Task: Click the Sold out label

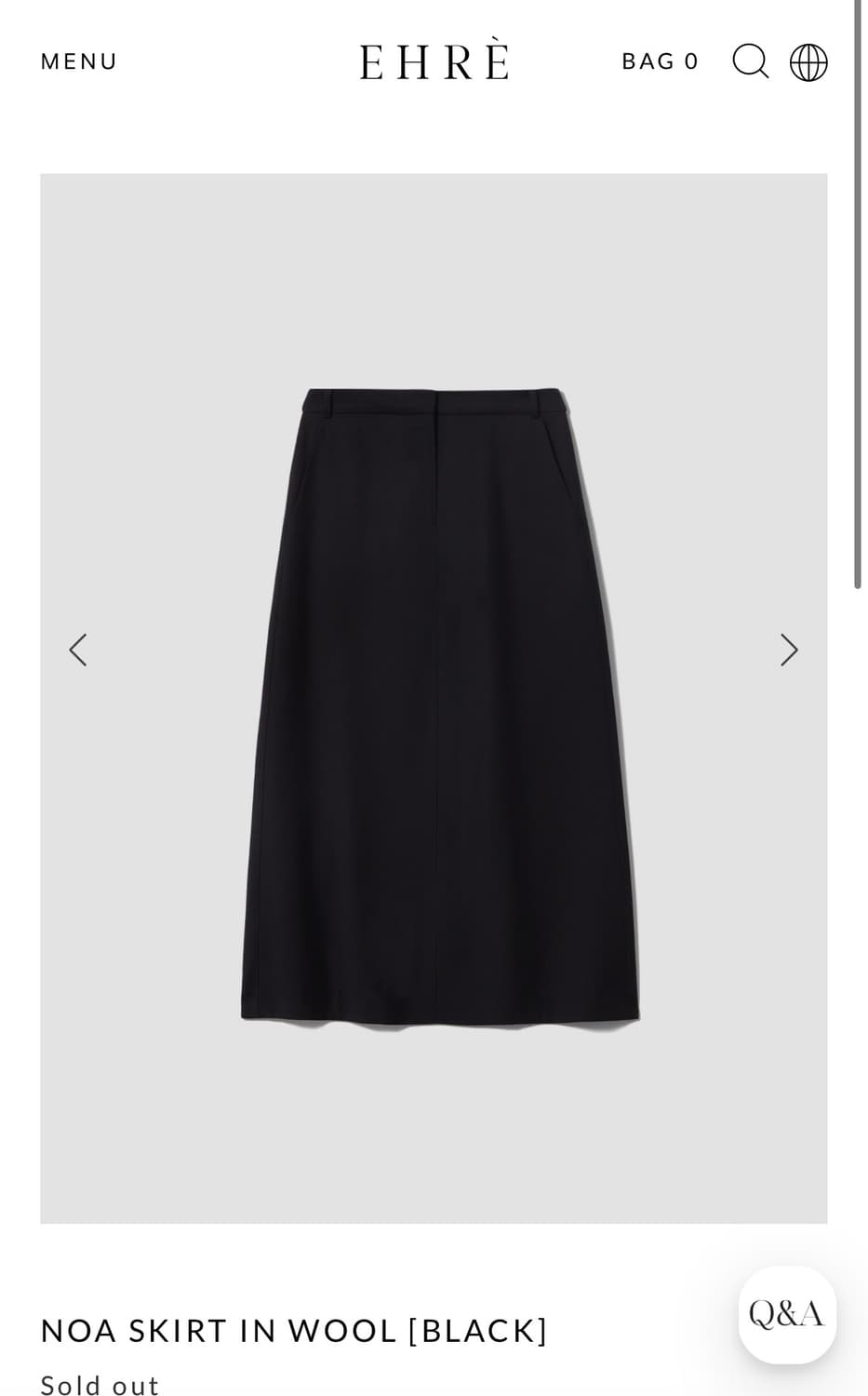Action: (x=99, y=1385)
